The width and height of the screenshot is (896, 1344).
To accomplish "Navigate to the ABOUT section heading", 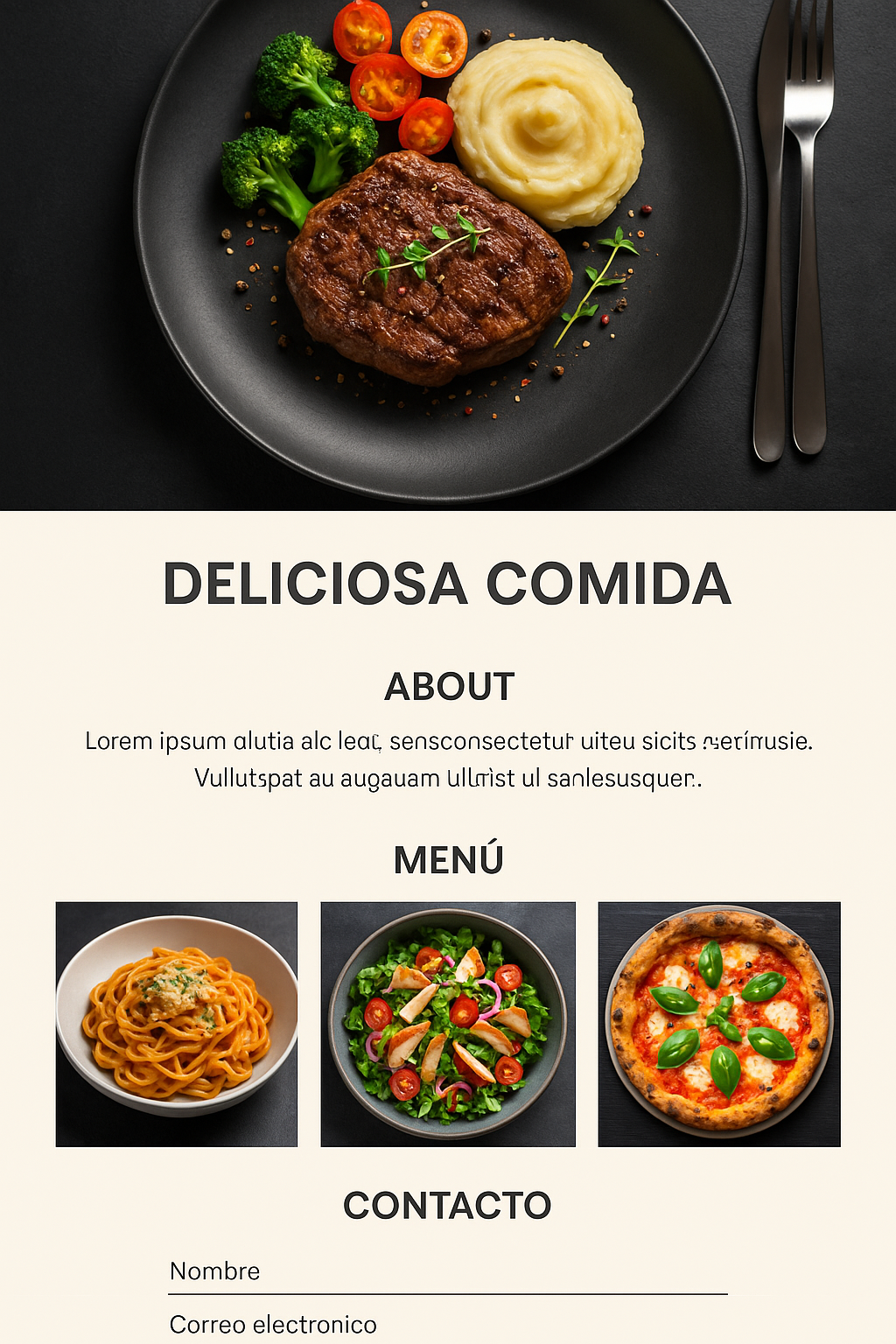I will click(x=448, y=687).
